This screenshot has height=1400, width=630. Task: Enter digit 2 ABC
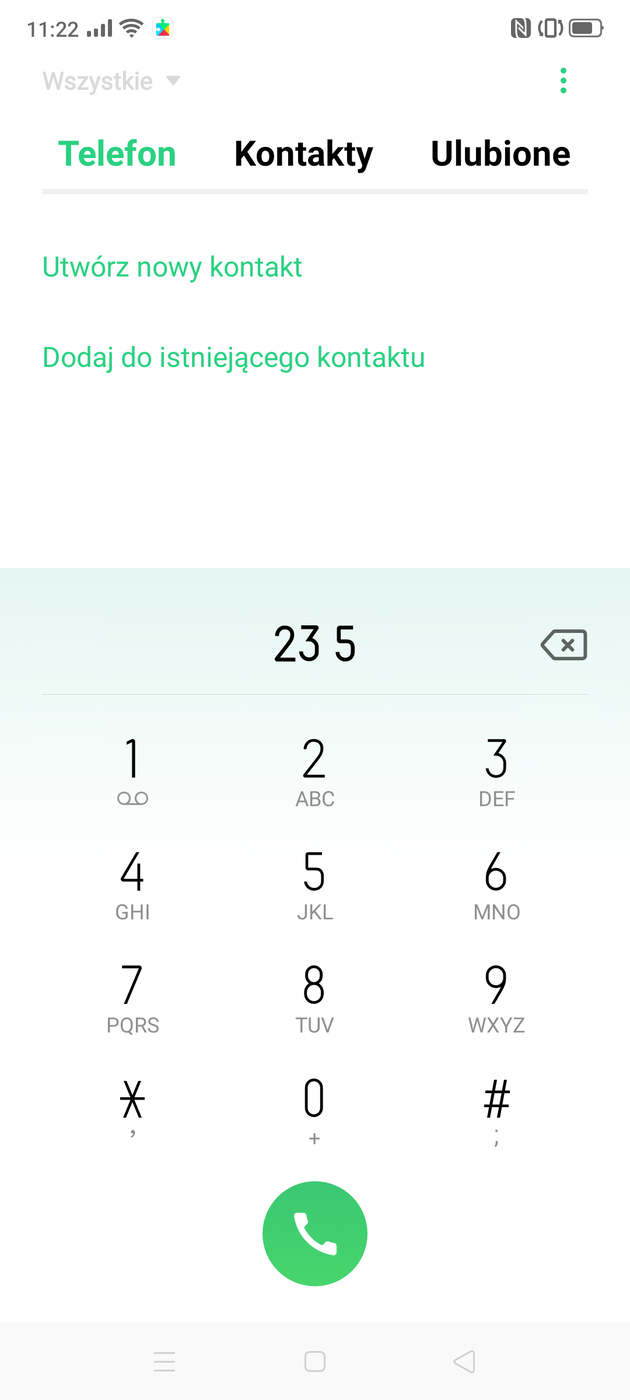click(314, 772)
